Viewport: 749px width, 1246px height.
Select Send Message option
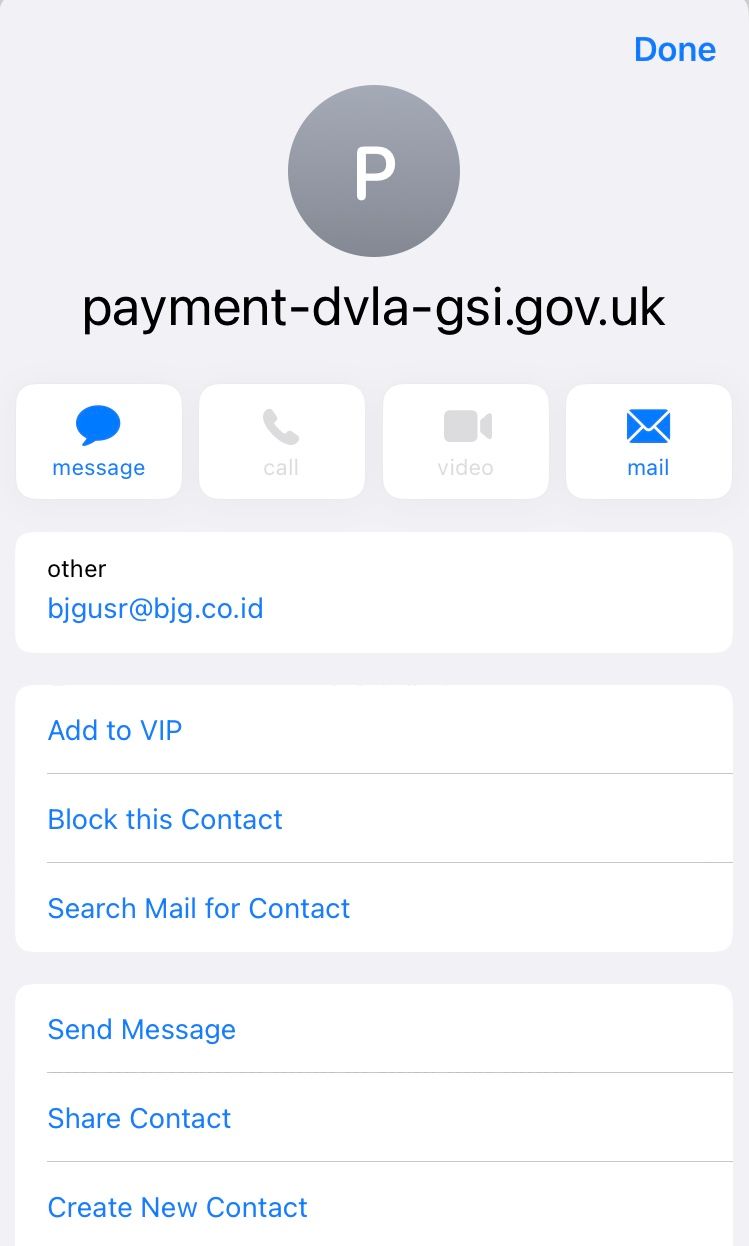click(x=142, y=1029)
